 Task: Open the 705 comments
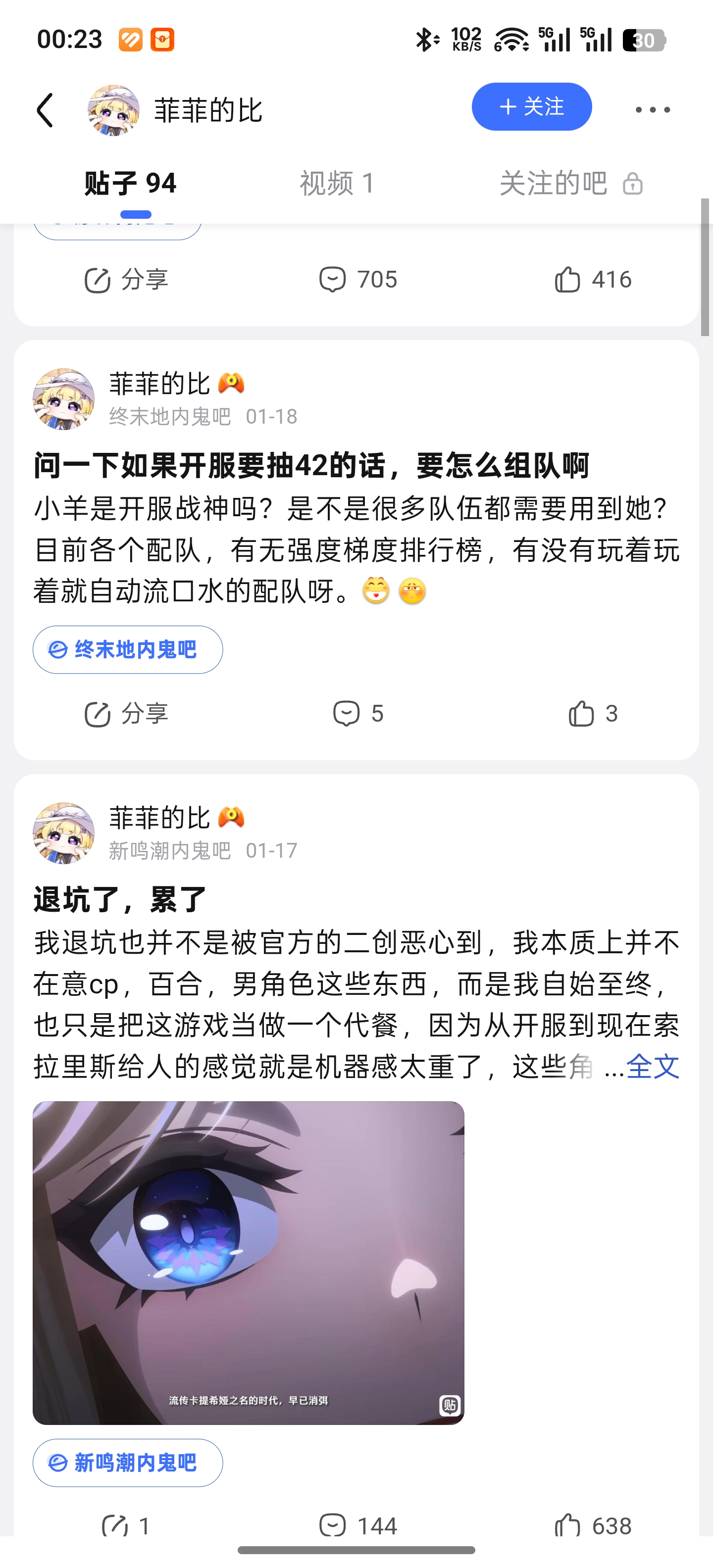(x=358, y=280)
